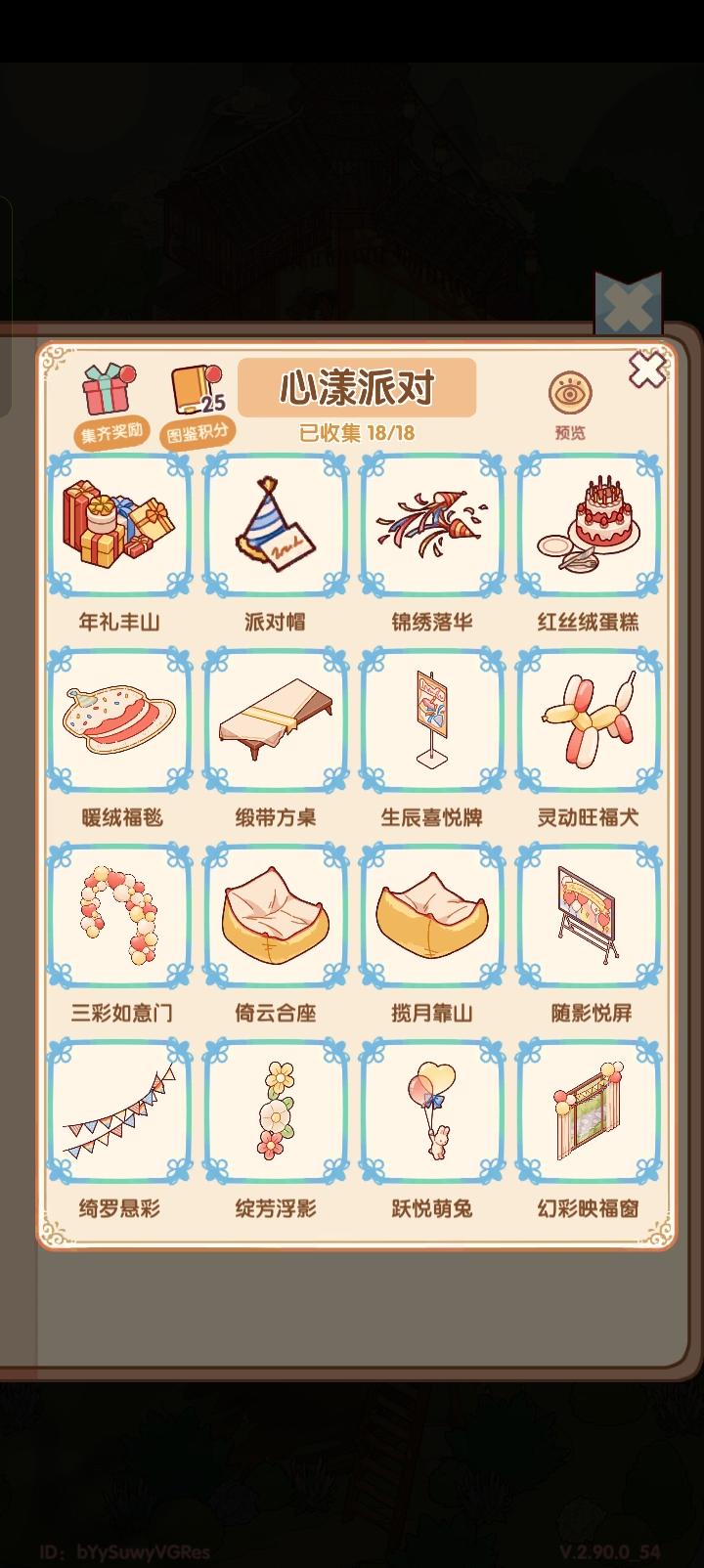
Task: Open the 暖绒福毯 rug item
Action: [x=119, y=720]
